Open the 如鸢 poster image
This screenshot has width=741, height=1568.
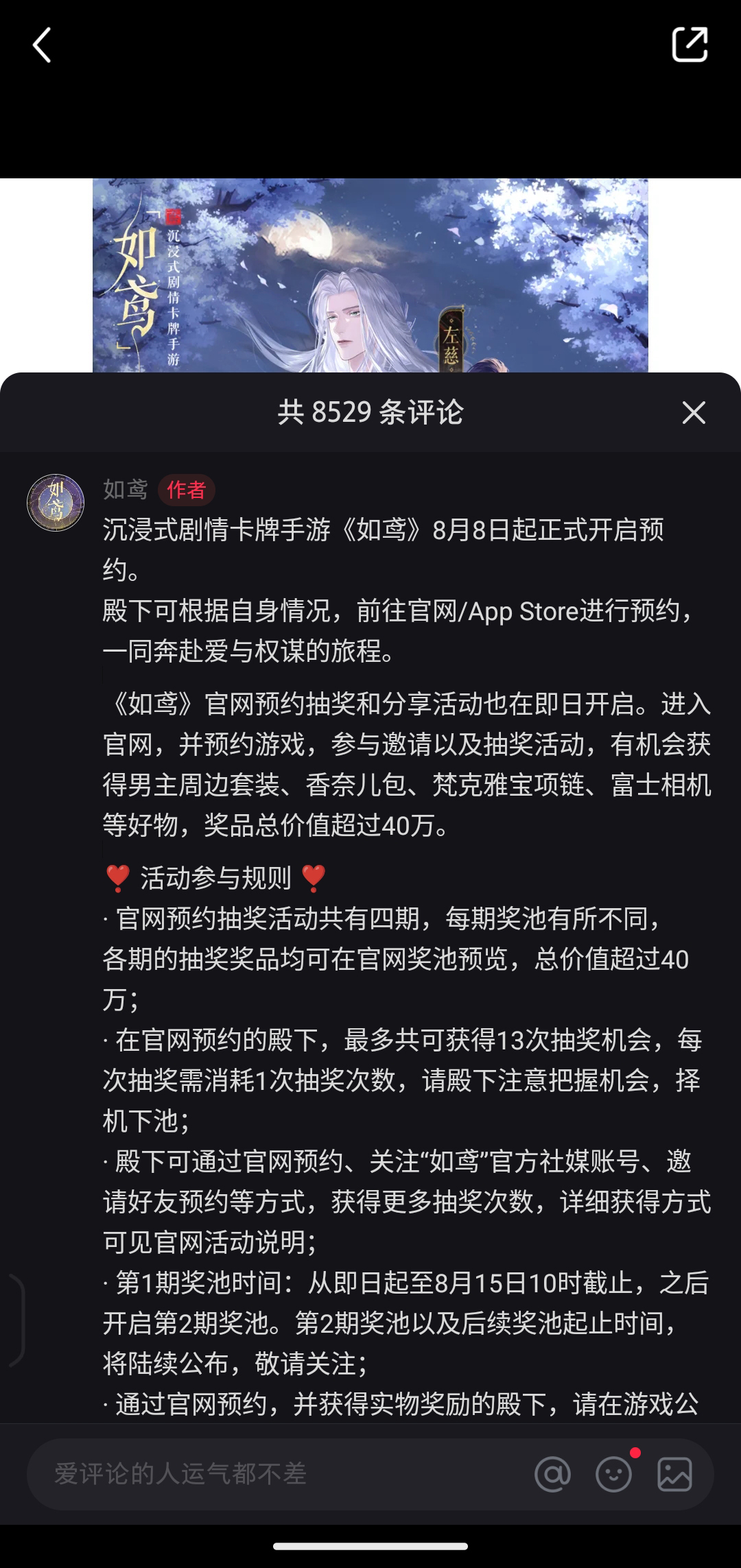click(370, 276)
